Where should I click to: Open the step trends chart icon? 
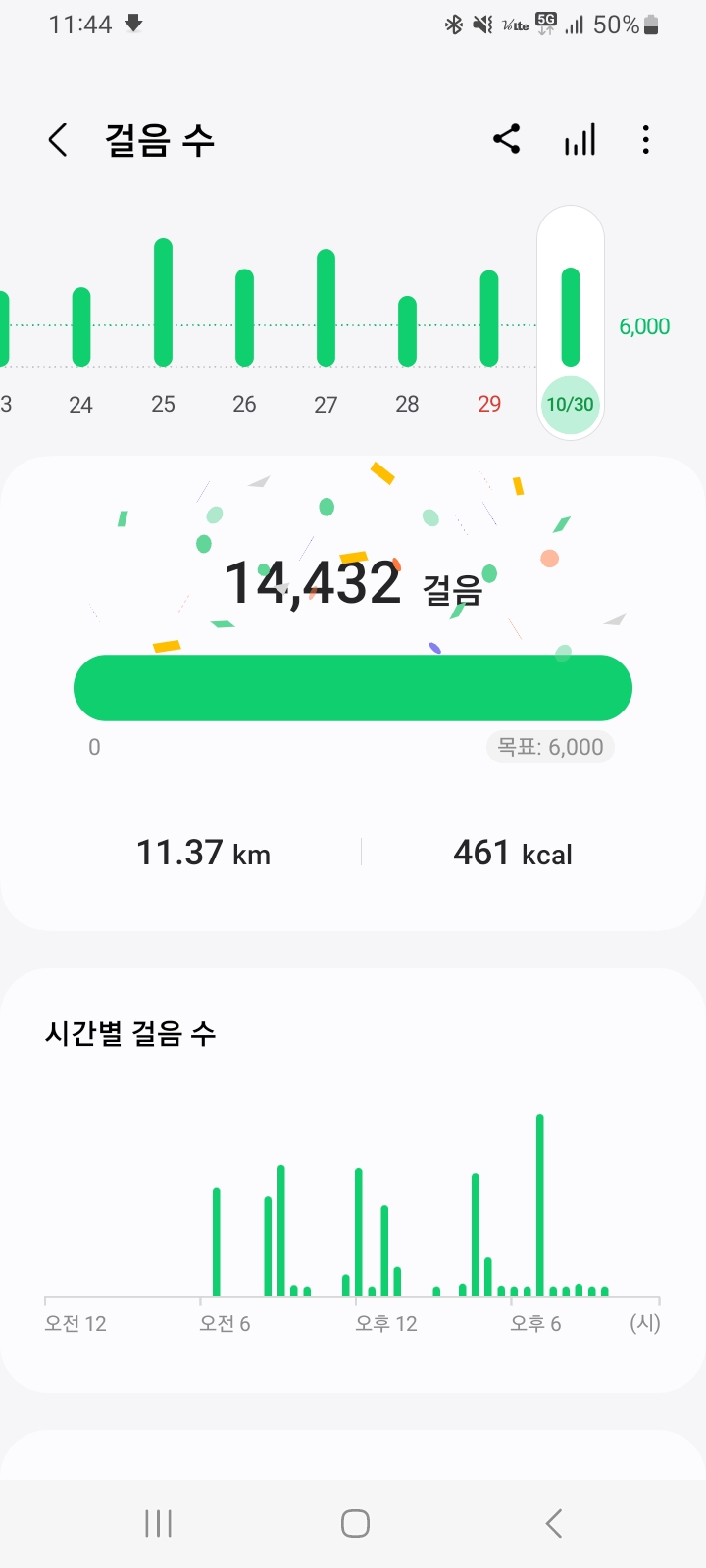[580, 140]
